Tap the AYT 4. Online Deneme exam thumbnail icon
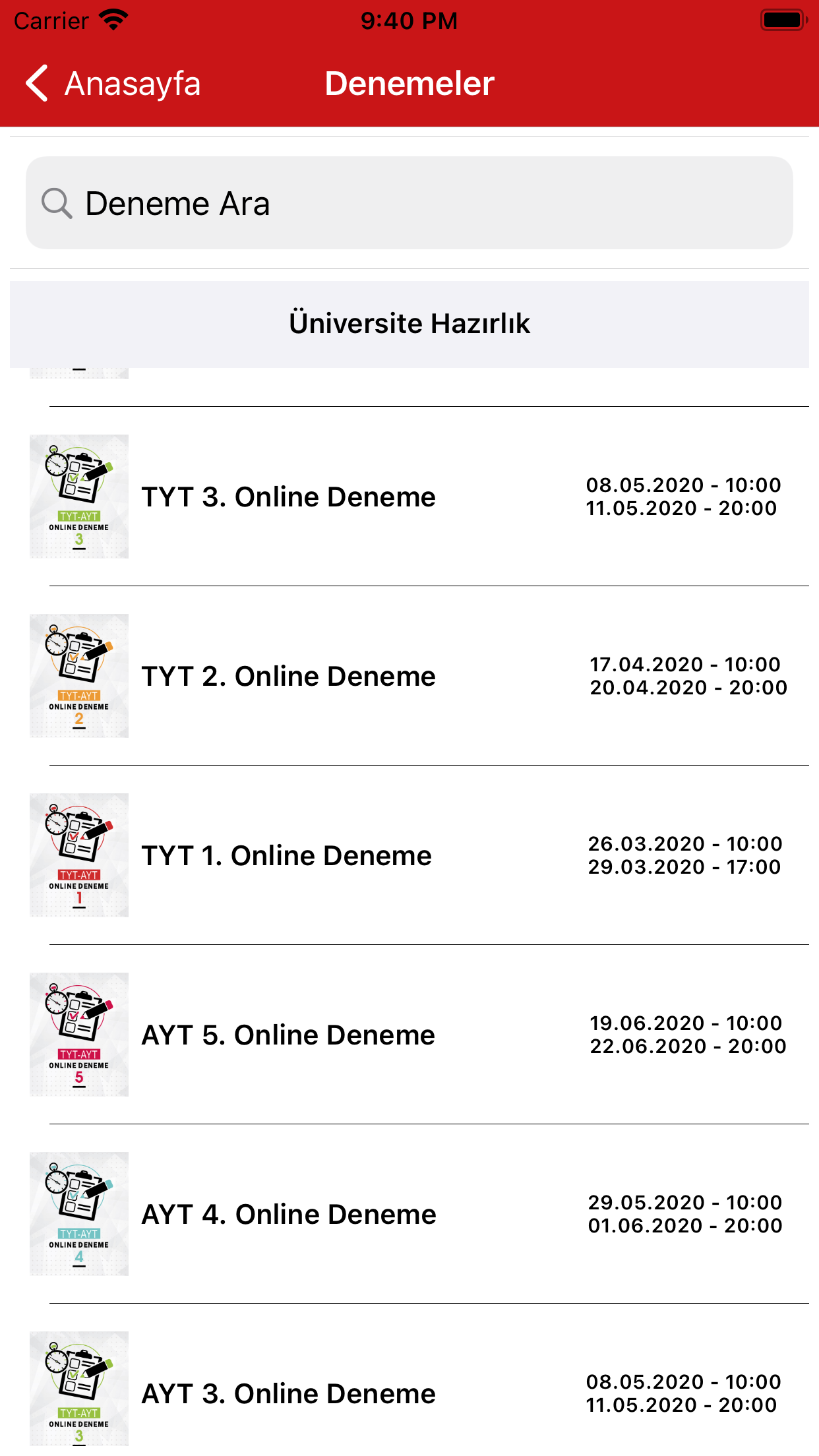The width and height of the screenshot is (819, 1456). click(78, 1213)
